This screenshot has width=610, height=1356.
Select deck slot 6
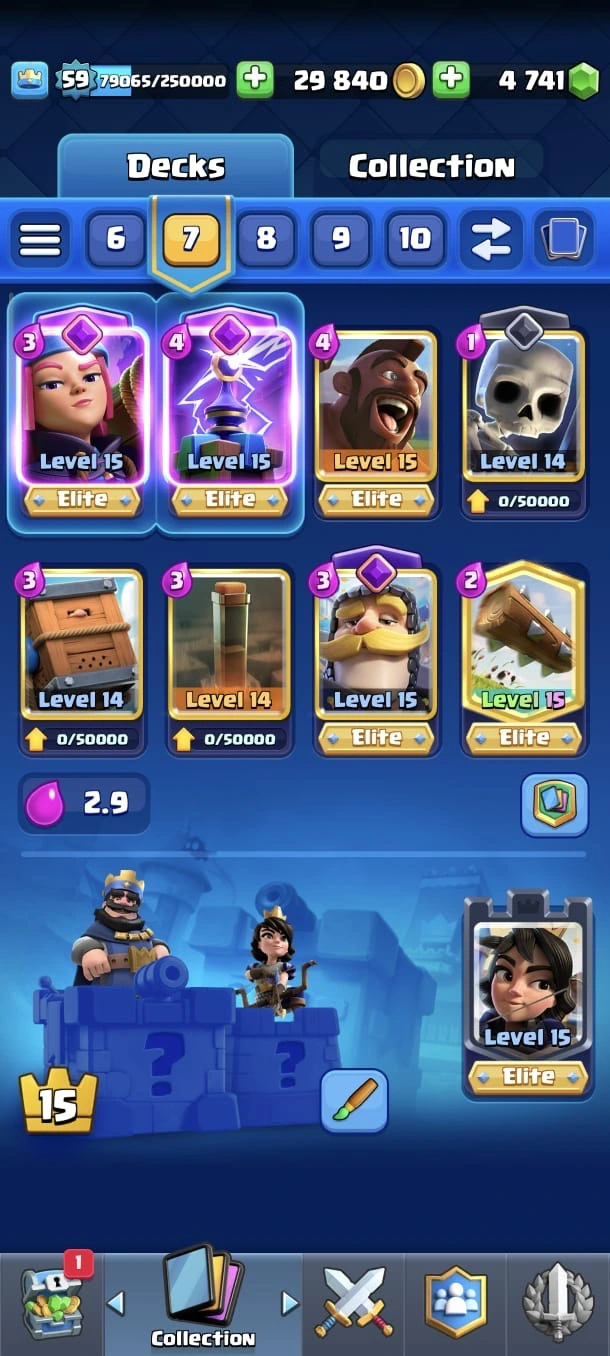116,239
